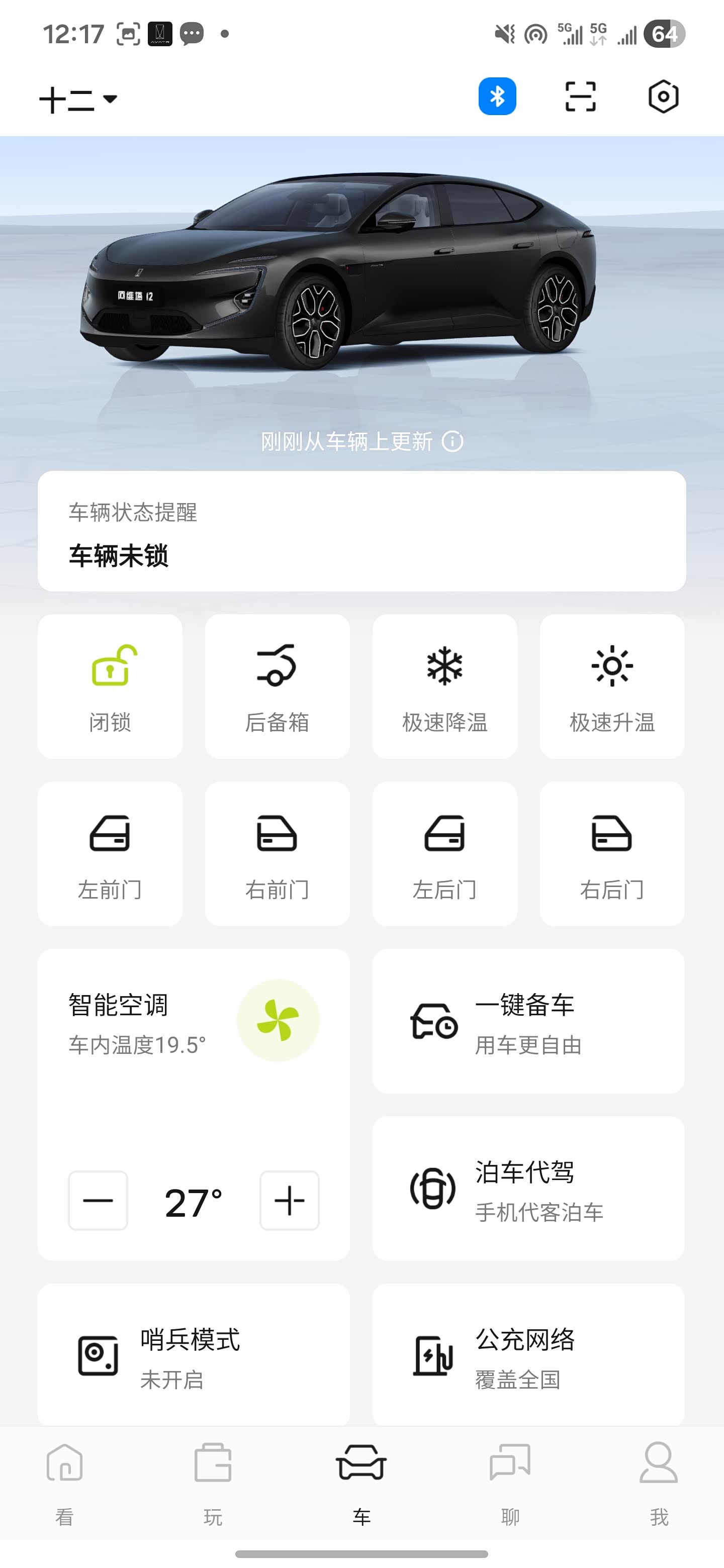The width and height of the screenshot is (724, 1568).
Task: Tap the Bluetooth key icon
Action: click(497, 96)
